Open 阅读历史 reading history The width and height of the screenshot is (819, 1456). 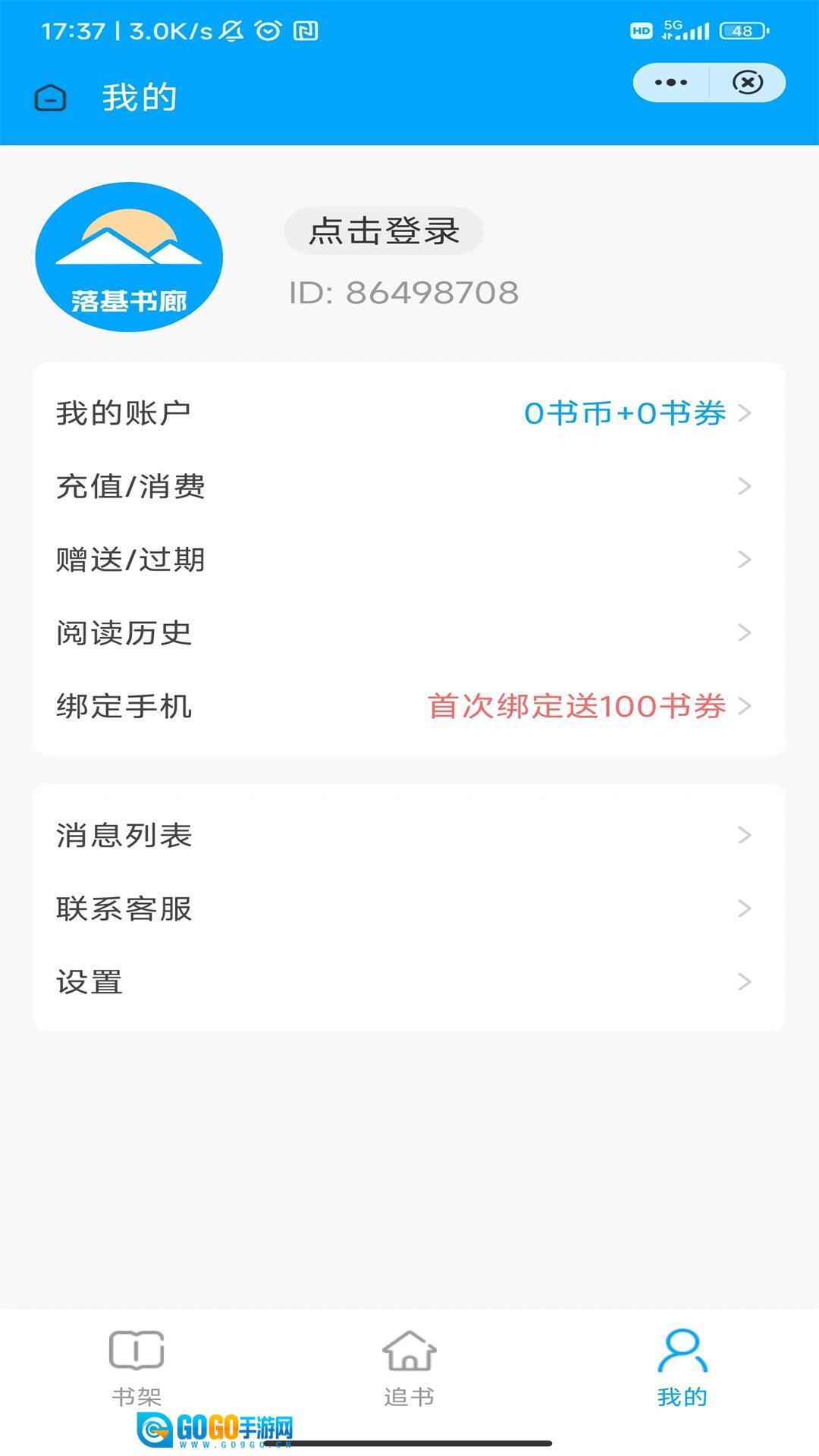(409, 632)
